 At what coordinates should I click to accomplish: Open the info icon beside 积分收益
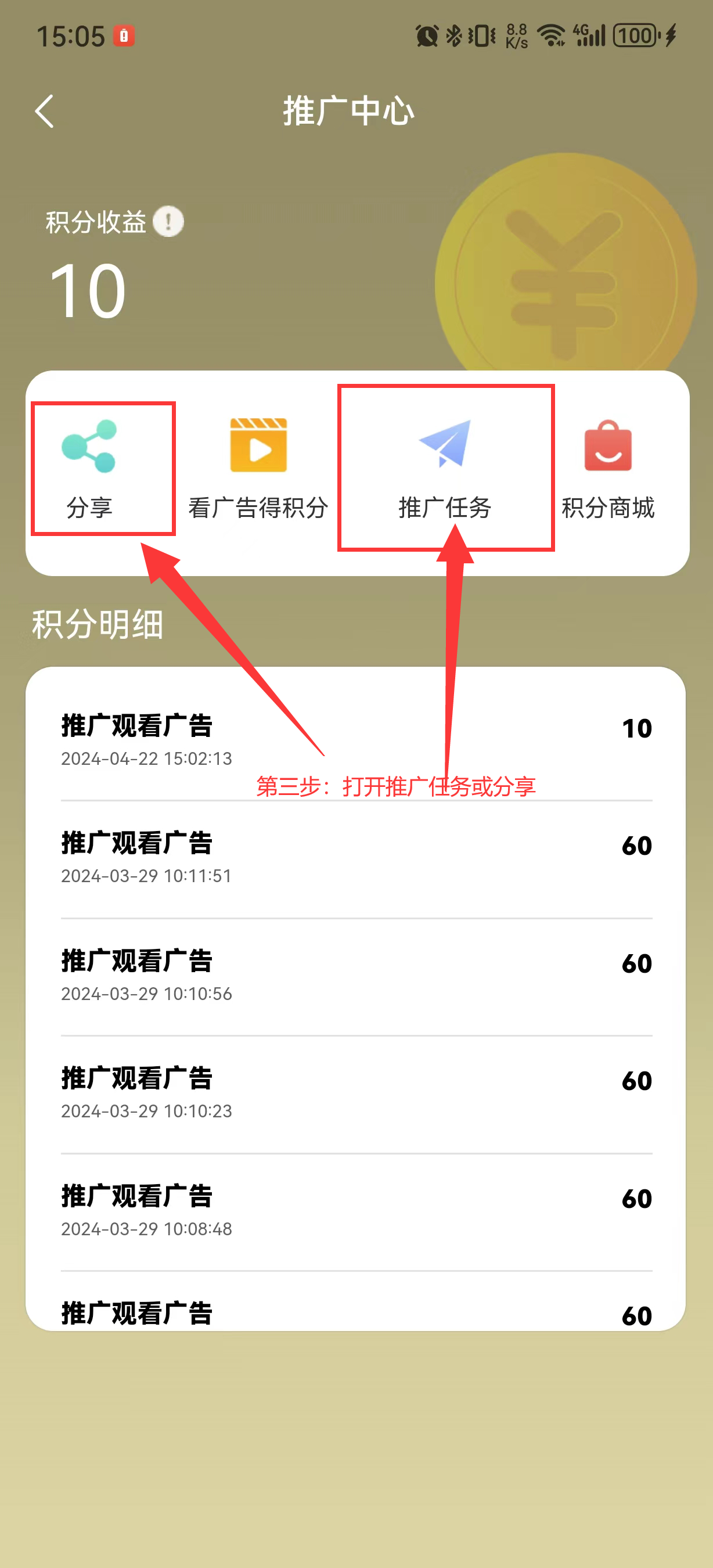[168, 222]
